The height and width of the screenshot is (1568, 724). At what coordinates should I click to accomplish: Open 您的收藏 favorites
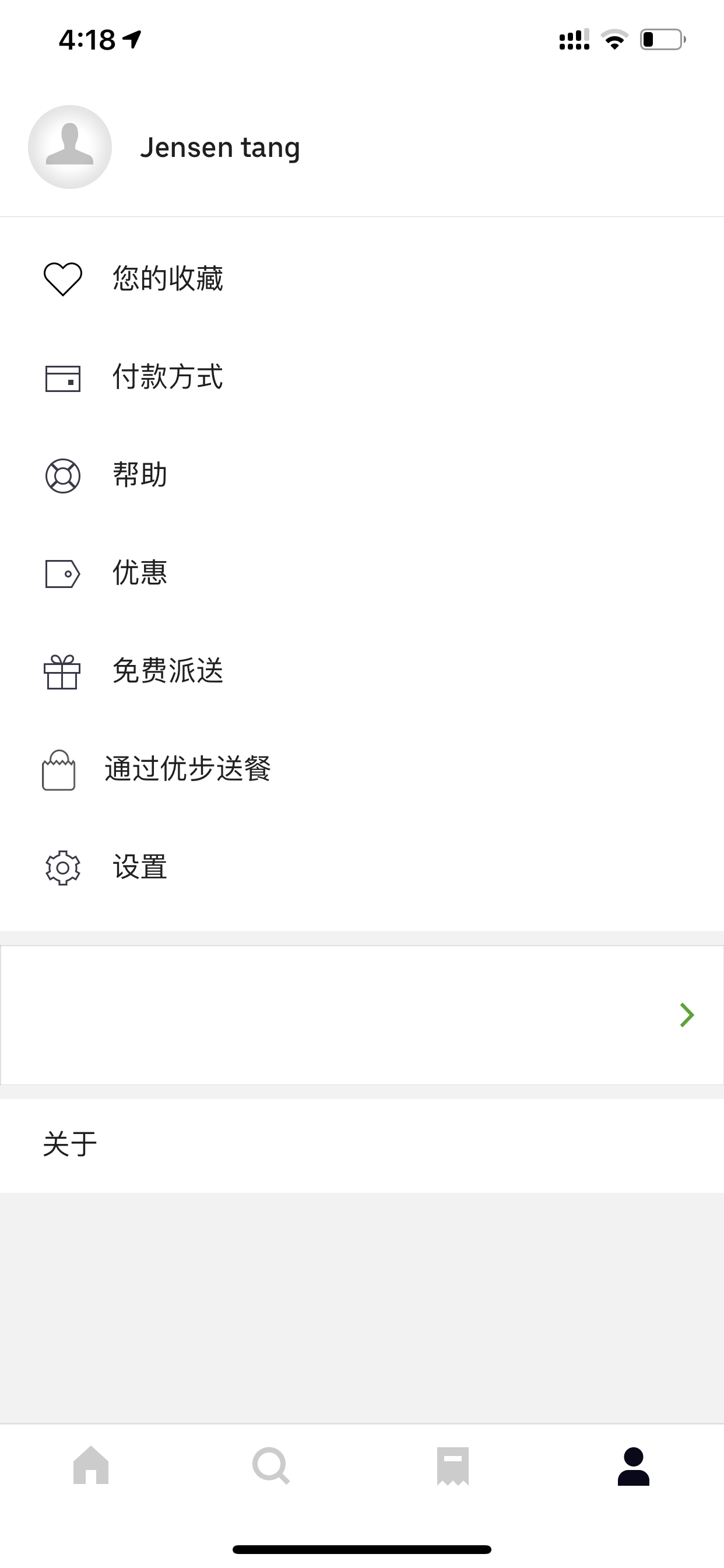click(x=362, y=279)
